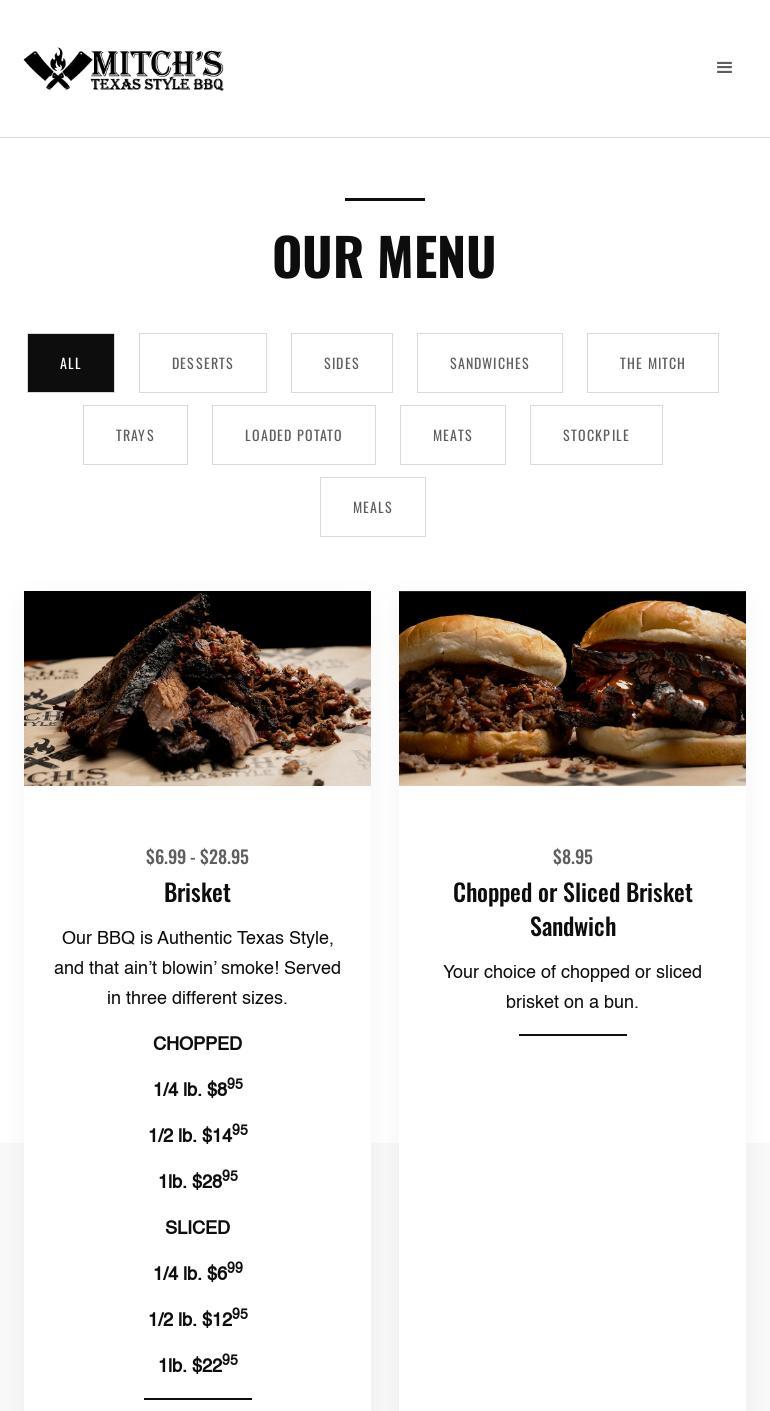The height and width of the screenshot is (1411, 770).
Task: Show only Sides items
Action: click(x=342, y=363)
